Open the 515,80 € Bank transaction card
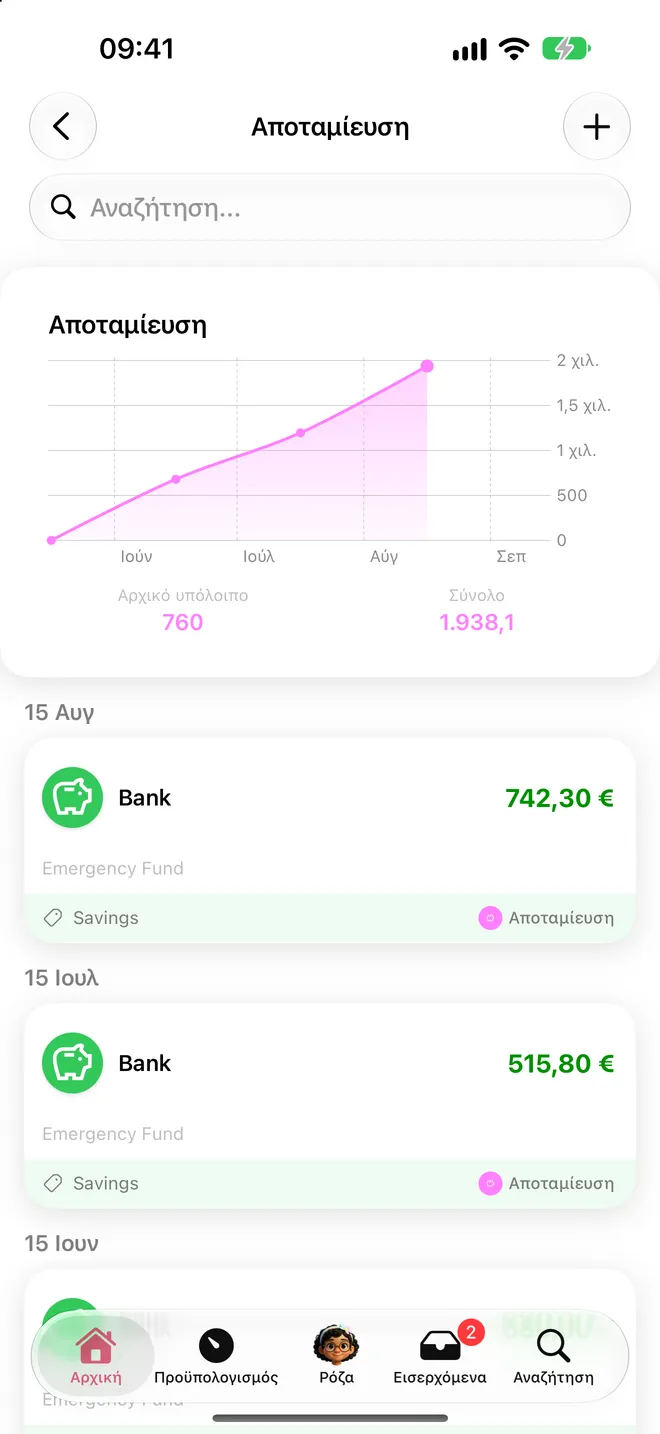 pos(330,1105)
